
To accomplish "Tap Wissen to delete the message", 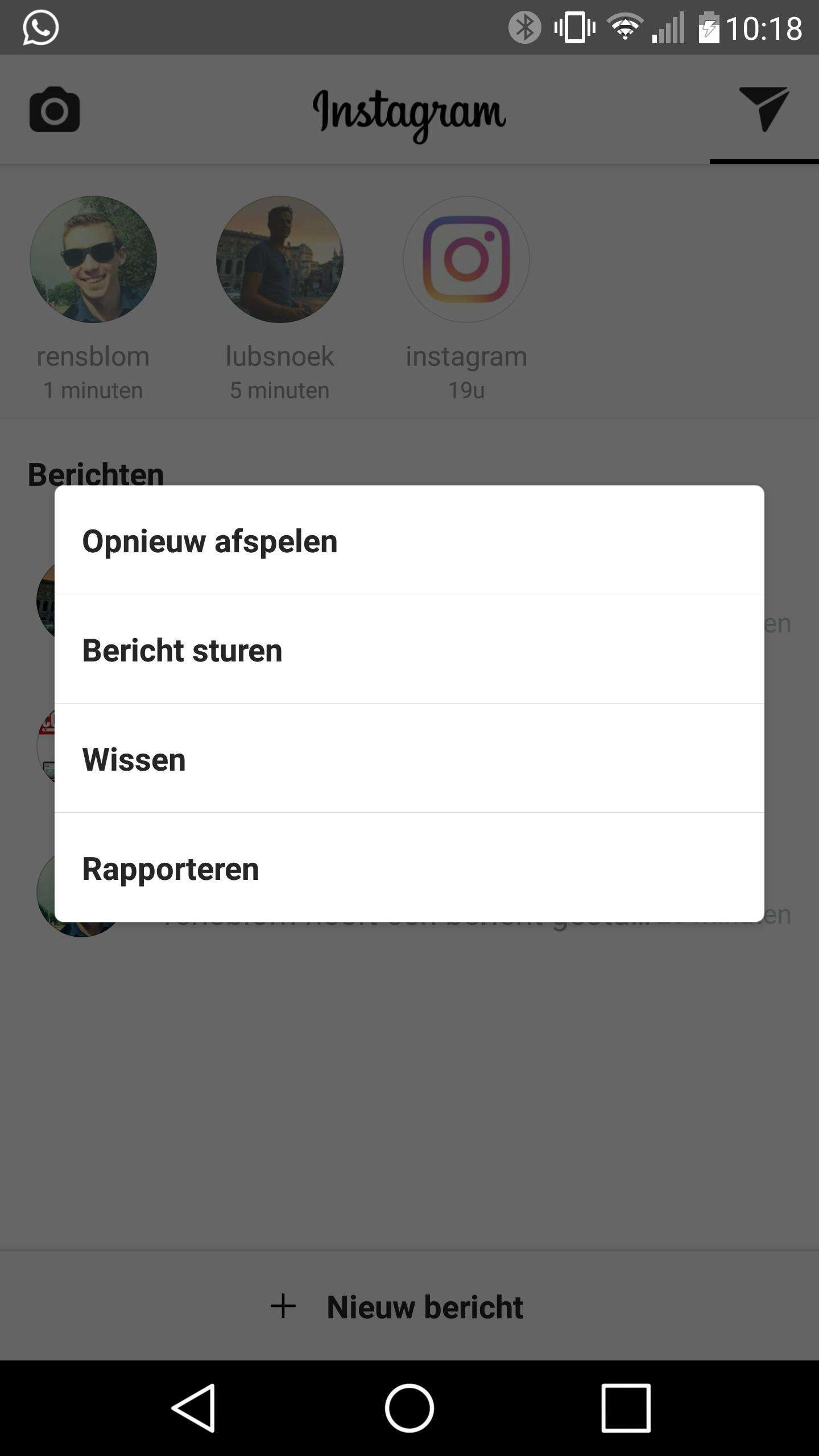I will [x=409, y=759].
